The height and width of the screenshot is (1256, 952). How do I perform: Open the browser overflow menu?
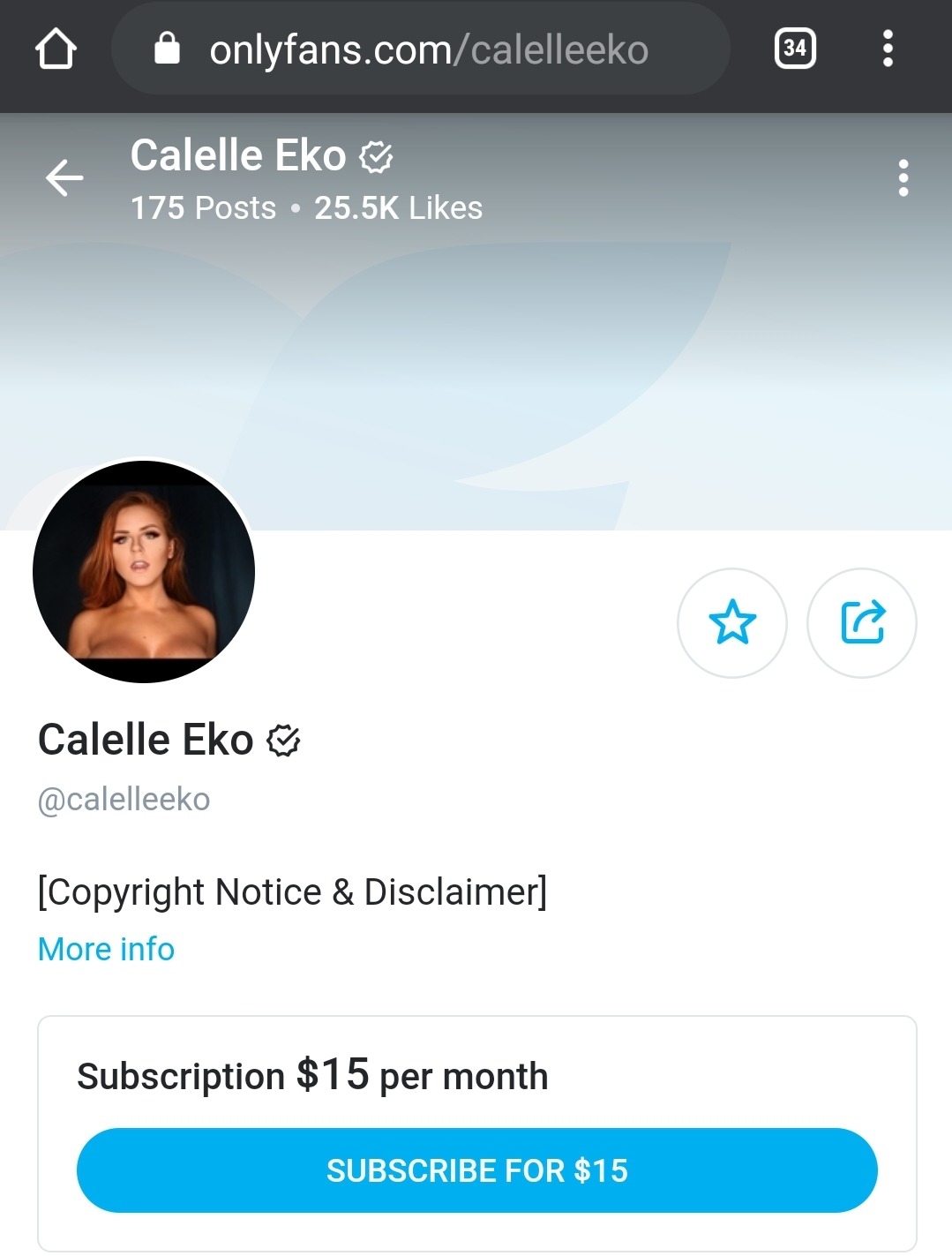coord(888,49)
